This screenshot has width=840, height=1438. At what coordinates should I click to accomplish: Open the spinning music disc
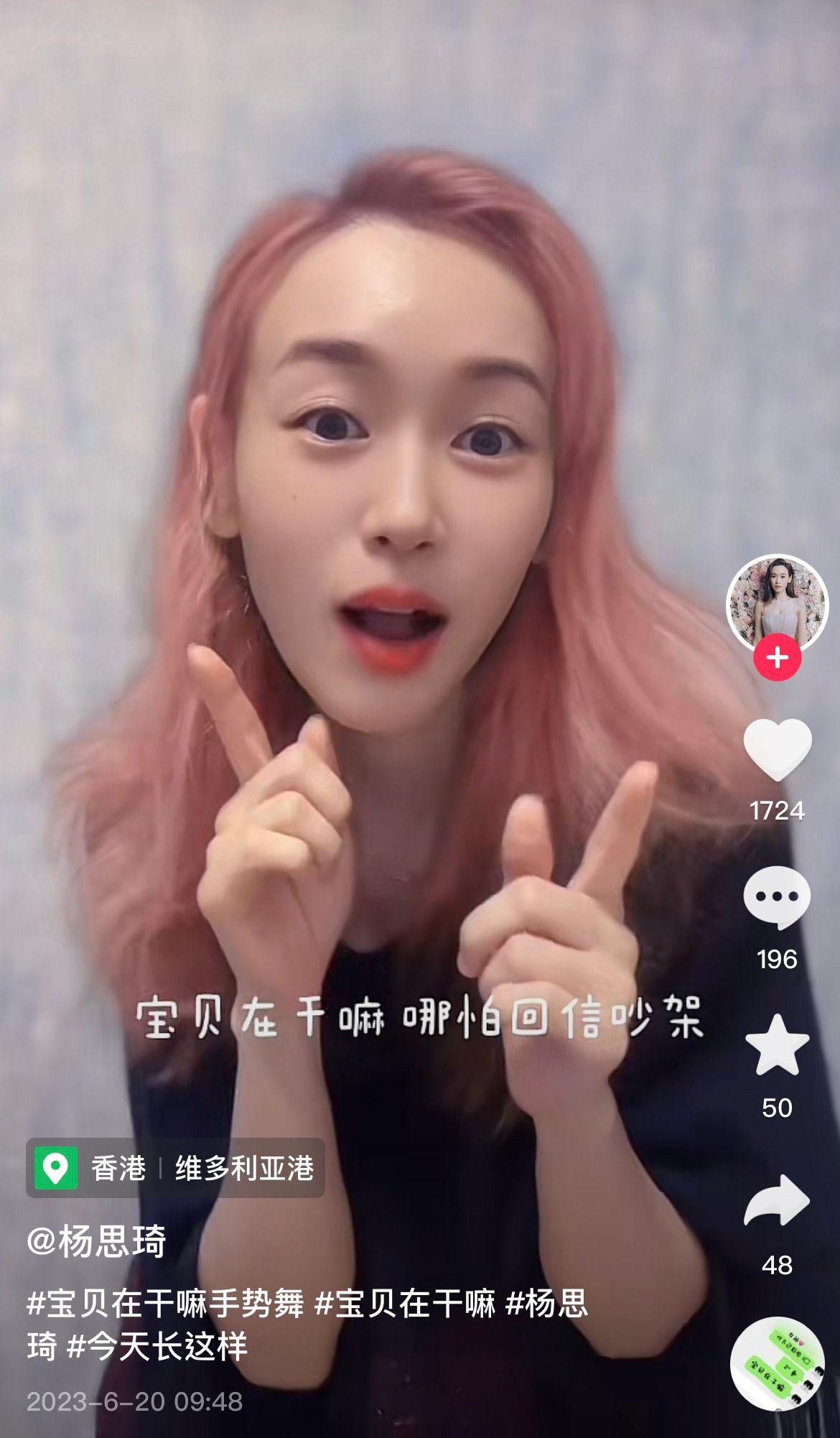point(777,1363)
